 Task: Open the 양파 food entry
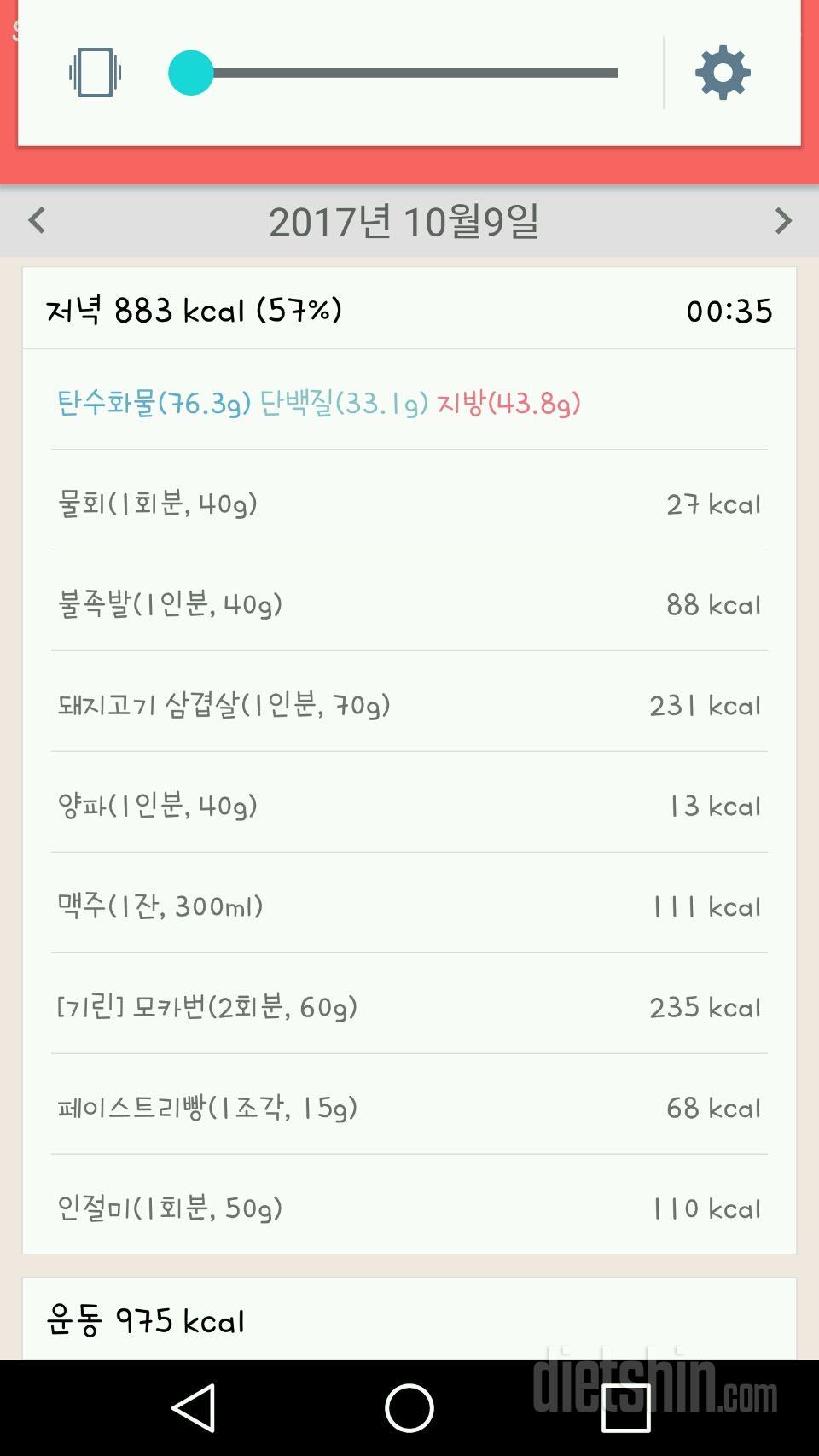point(409,806)
